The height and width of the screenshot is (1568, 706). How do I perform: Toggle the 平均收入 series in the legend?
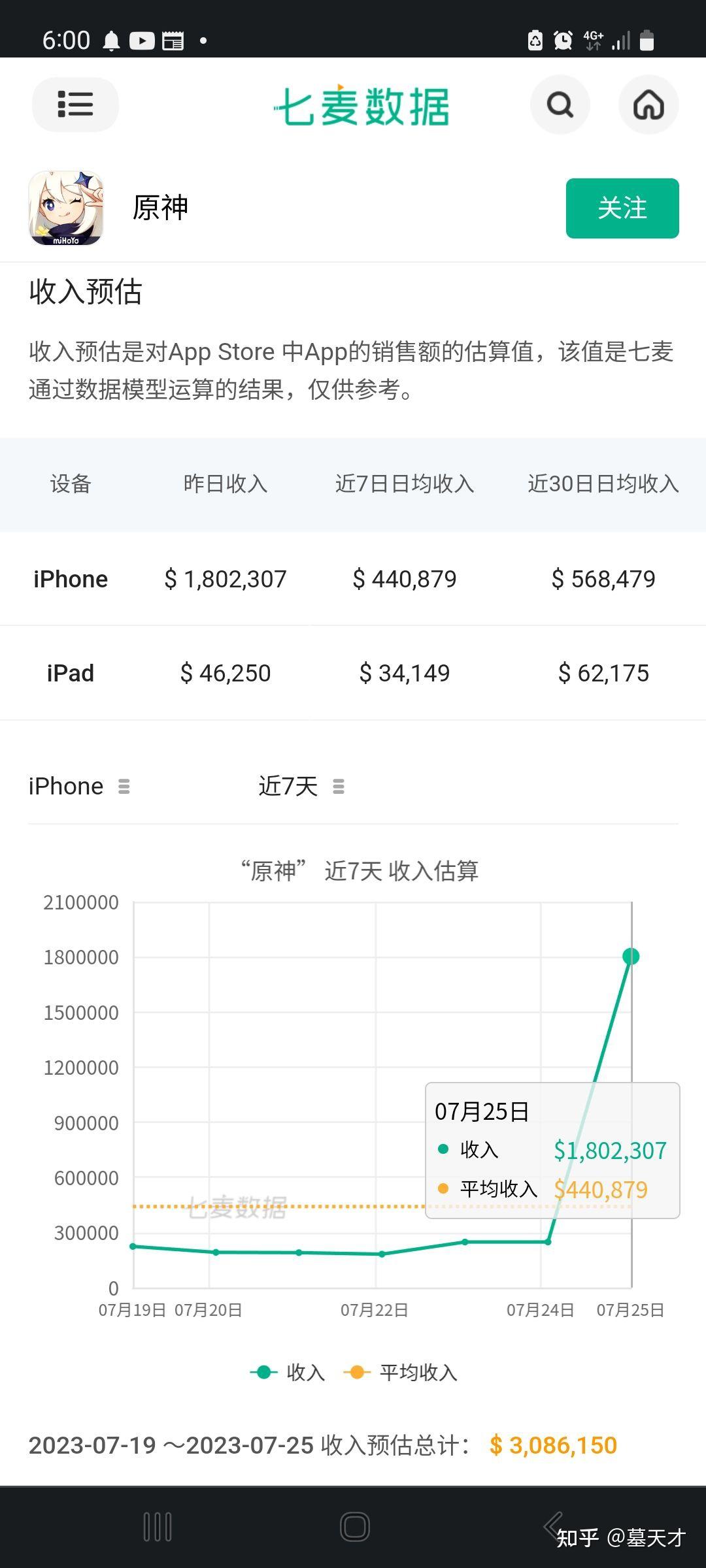(400, 1372)
